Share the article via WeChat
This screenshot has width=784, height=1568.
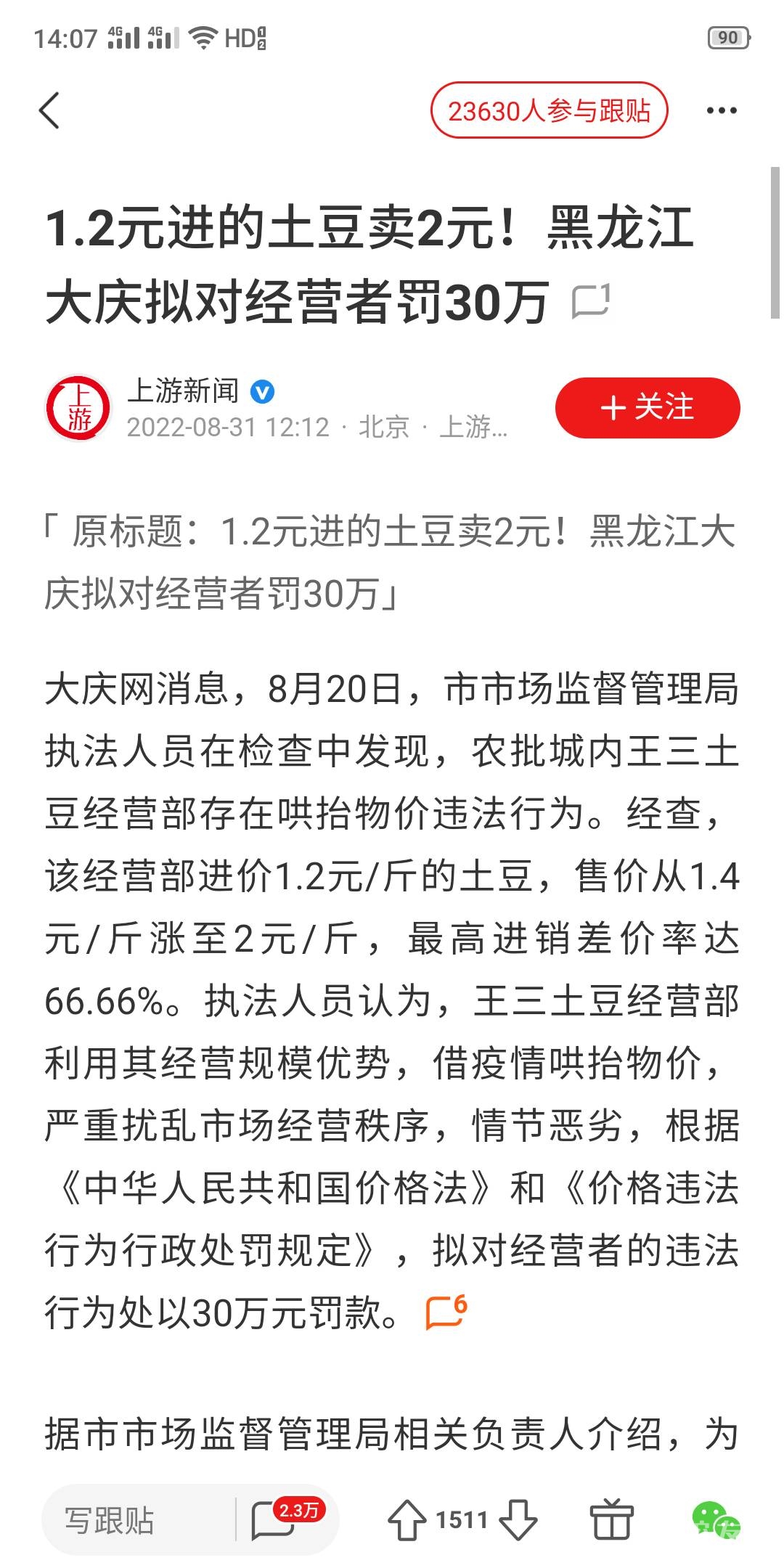click(715, 1520)
